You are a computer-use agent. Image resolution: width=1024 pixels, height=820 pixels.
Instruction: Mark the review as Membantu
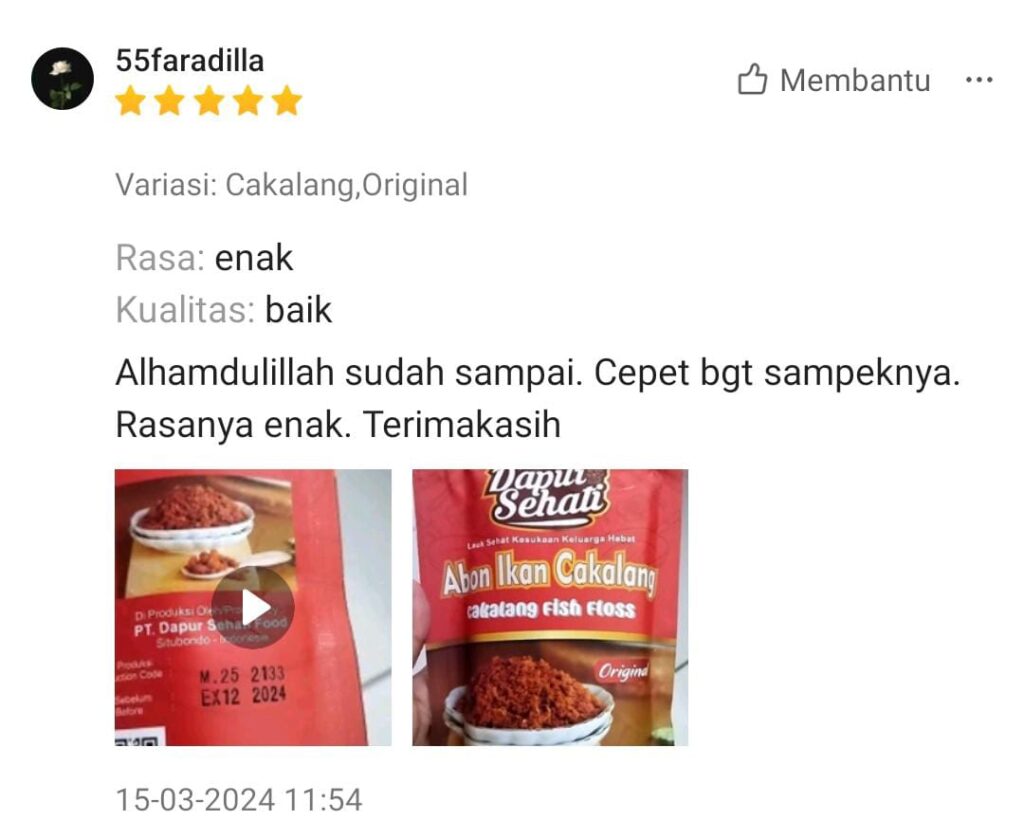834,81
